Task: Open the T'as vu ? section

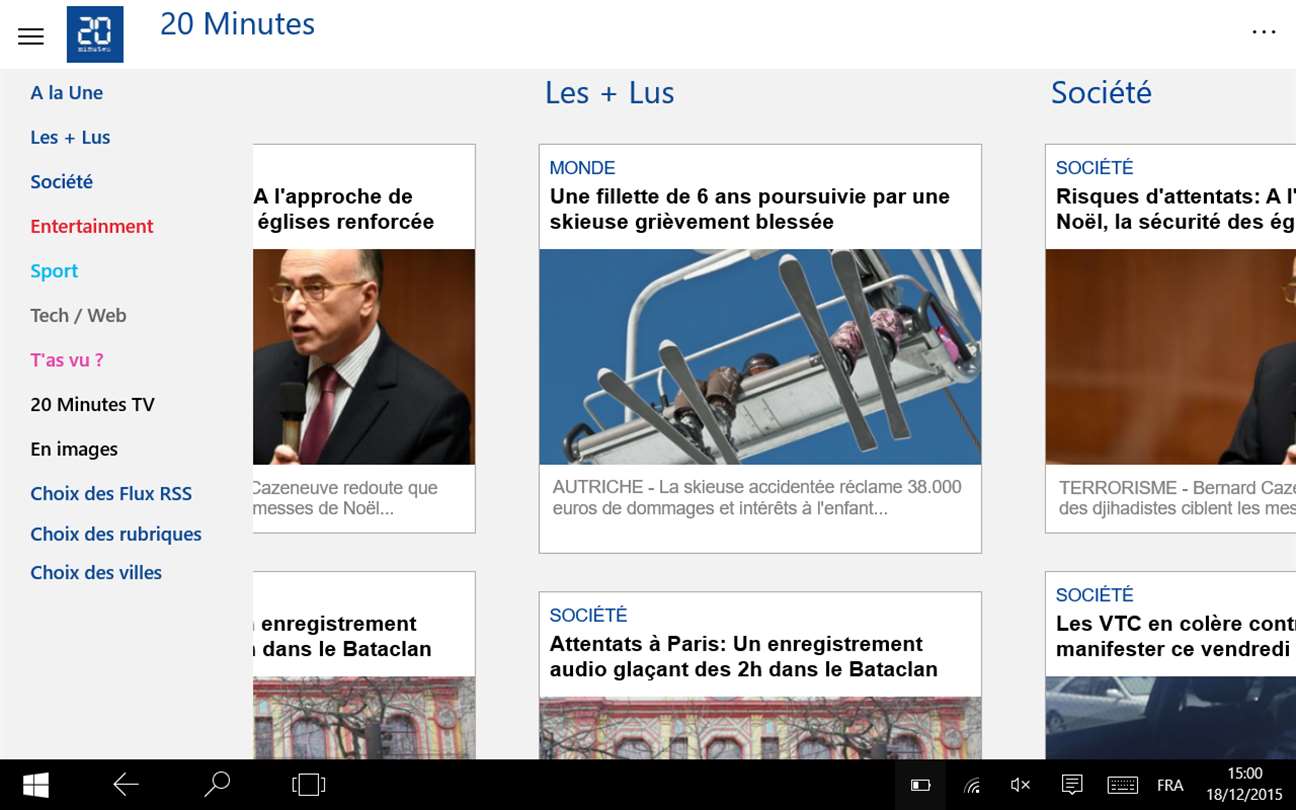Action: pos(66,360)
